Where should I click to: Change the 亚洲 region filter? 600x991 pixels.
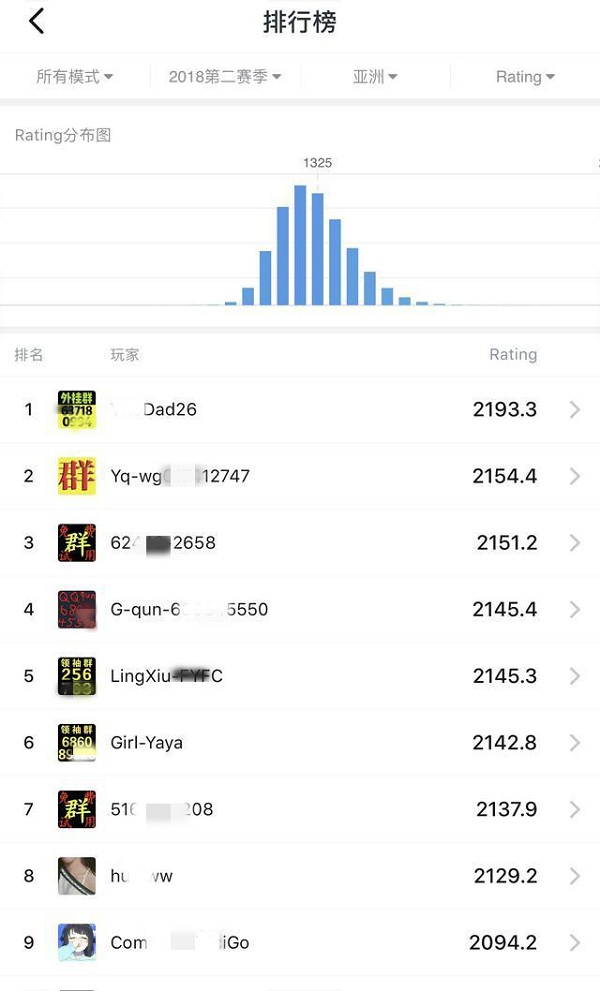(x=375, y=77)
